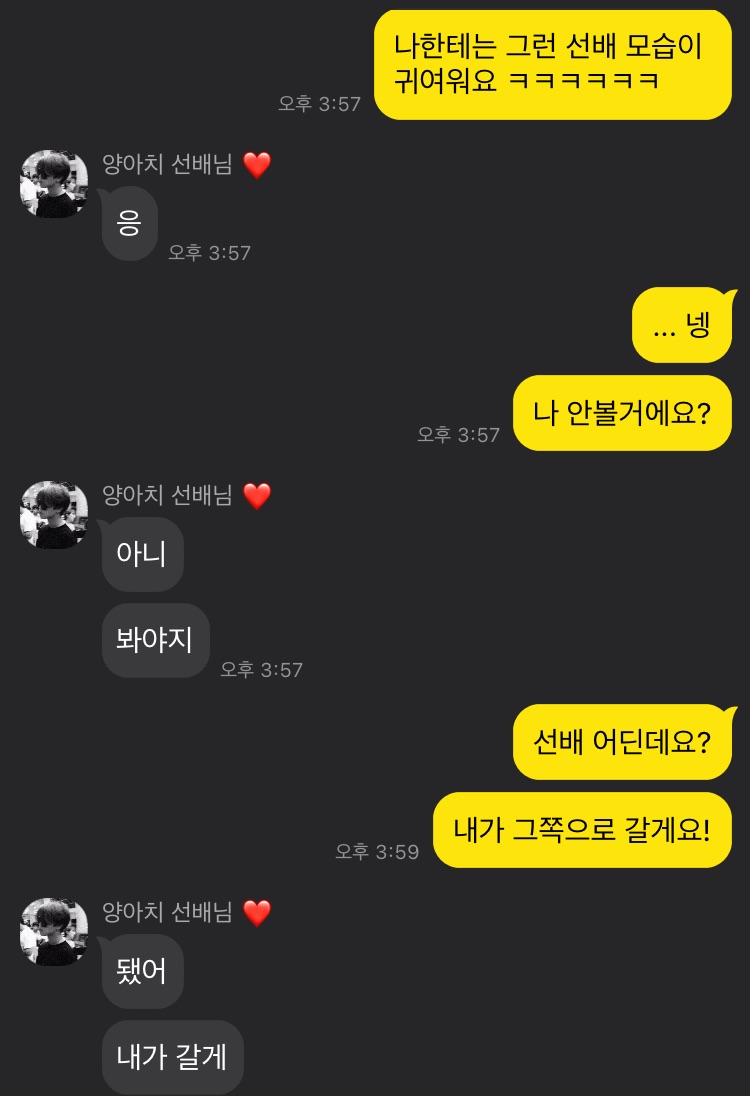750x1096 pixels.
Task: Tap the profile avatar next to 아니 message
Action: [x=54, y=515]
